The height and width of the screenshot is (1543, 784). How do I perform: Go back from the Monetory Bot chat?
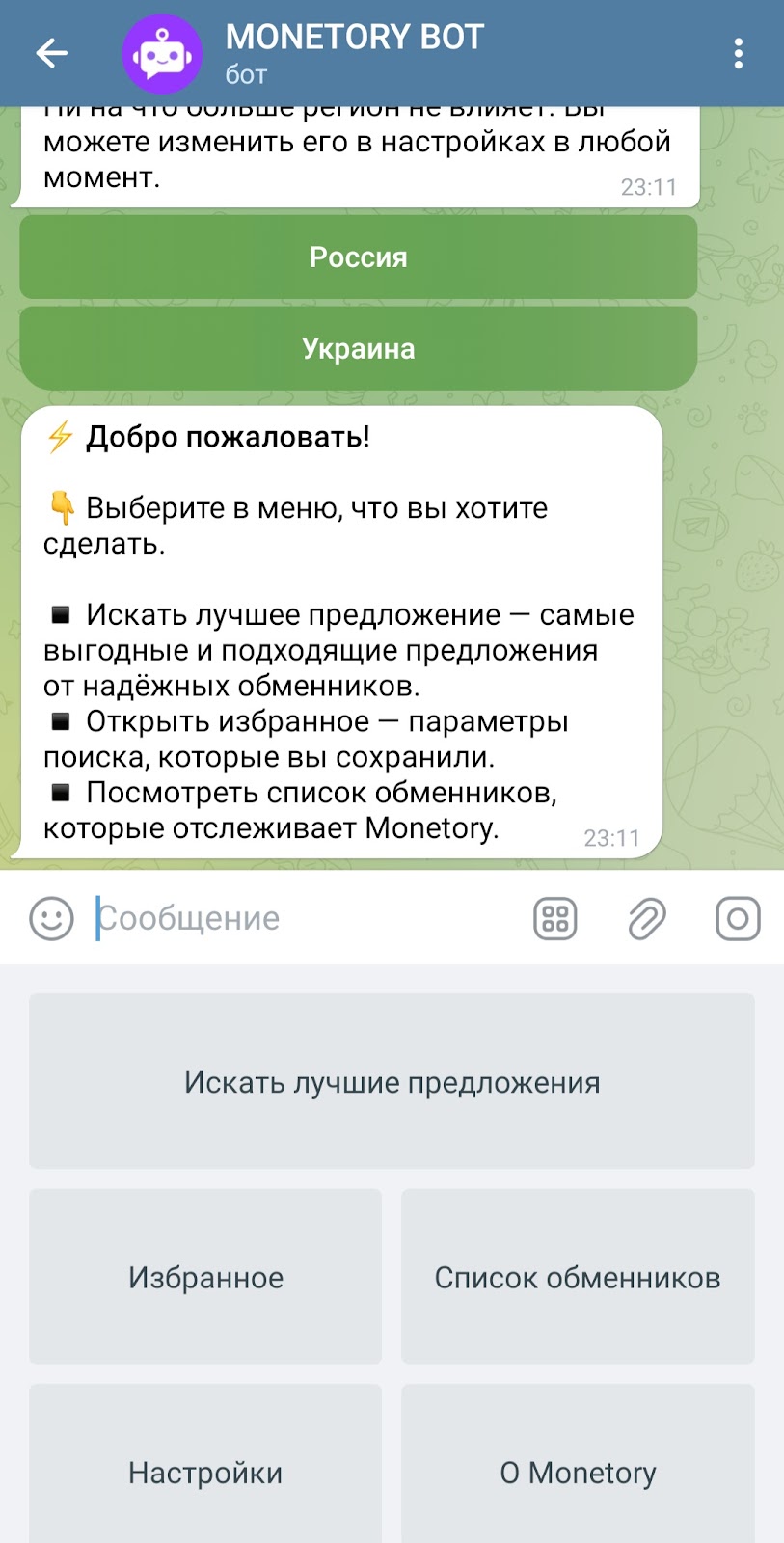coord(51,54)
